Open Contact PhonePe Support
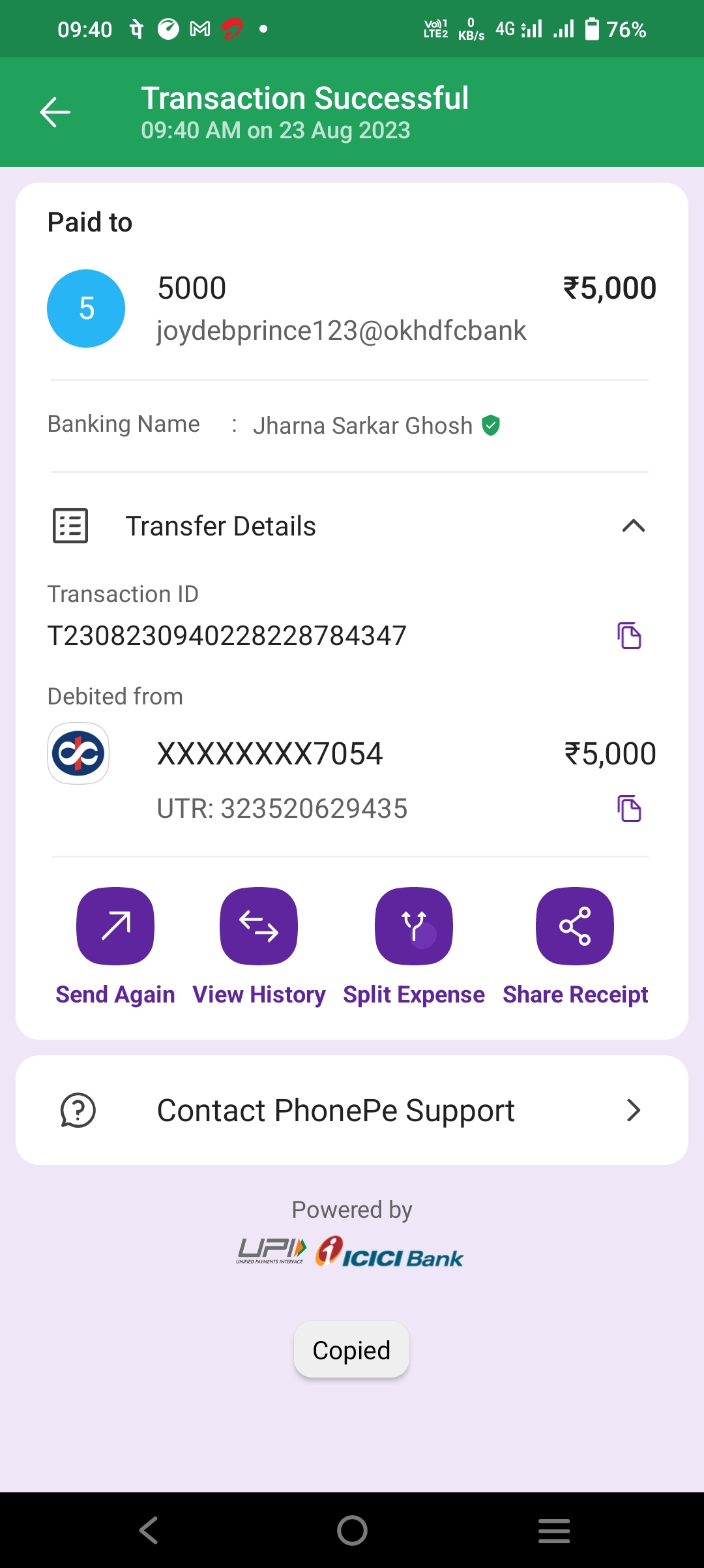The height and width of the screenshot is (1568, 704). click(x=352, y=1110)
